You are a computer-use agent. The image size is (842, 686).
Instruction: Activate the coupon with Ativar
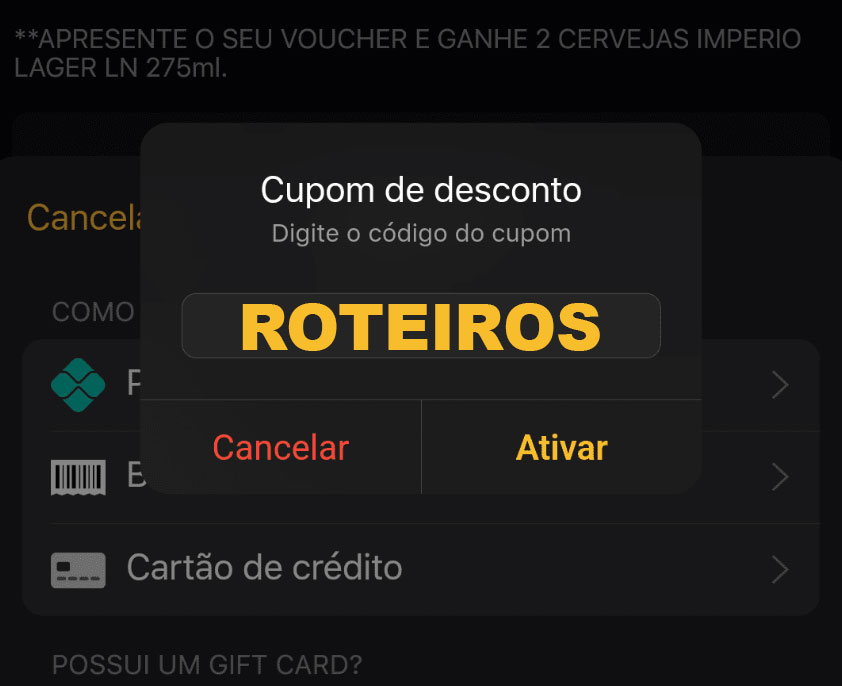tap(561, 448)
